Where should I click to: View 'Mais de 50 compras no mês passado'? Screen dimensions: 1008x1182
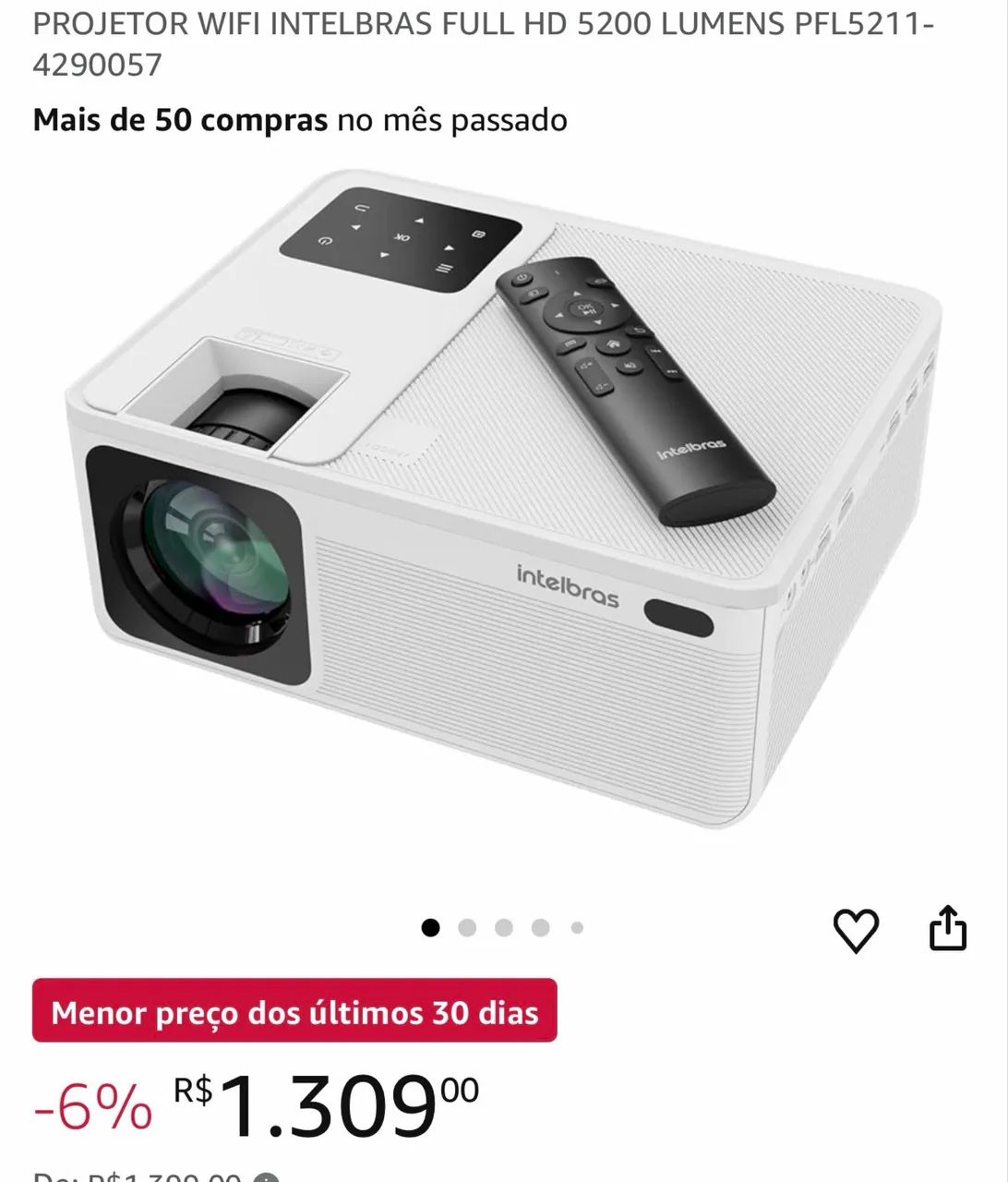(x=298, y=119)
